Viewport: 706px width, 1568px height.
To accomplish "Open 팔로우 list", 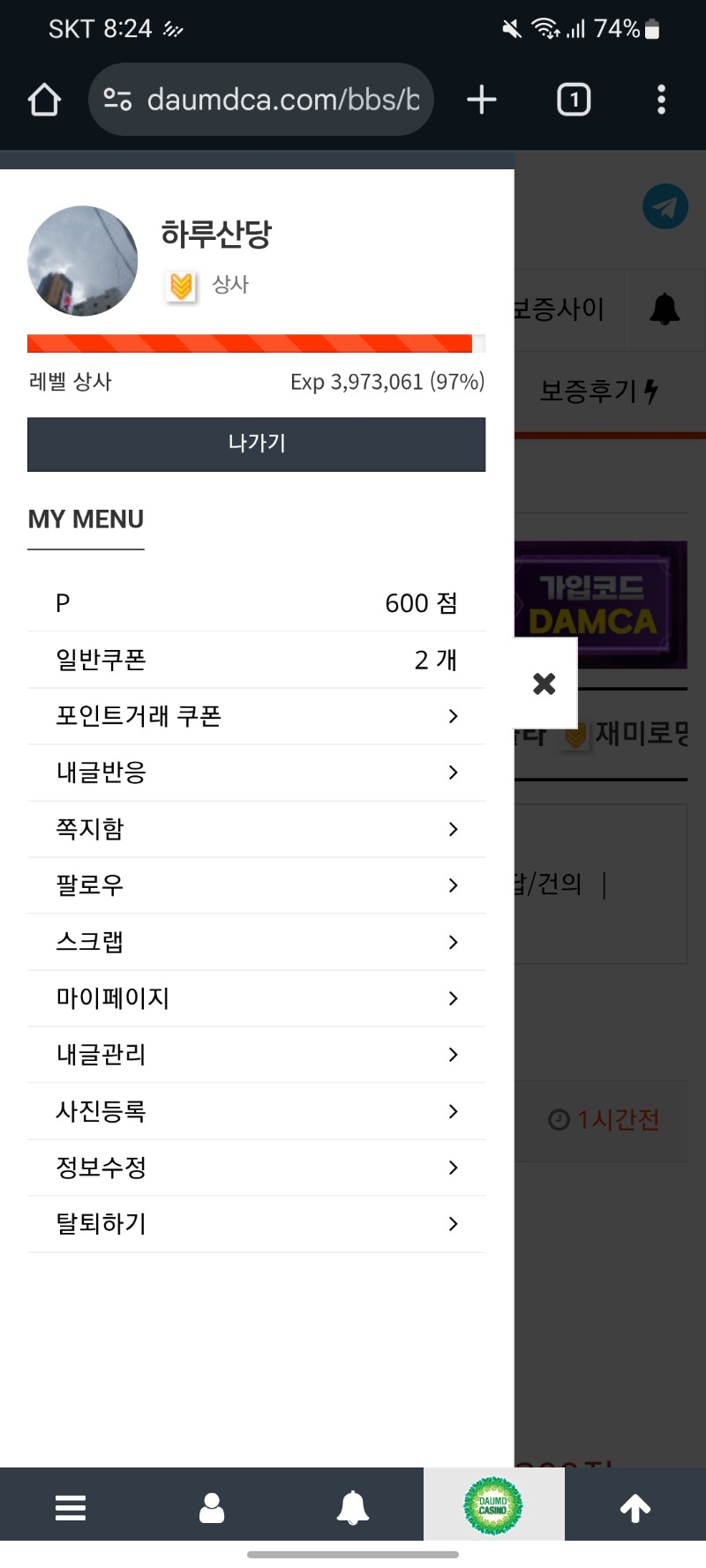I will (256, 885).
